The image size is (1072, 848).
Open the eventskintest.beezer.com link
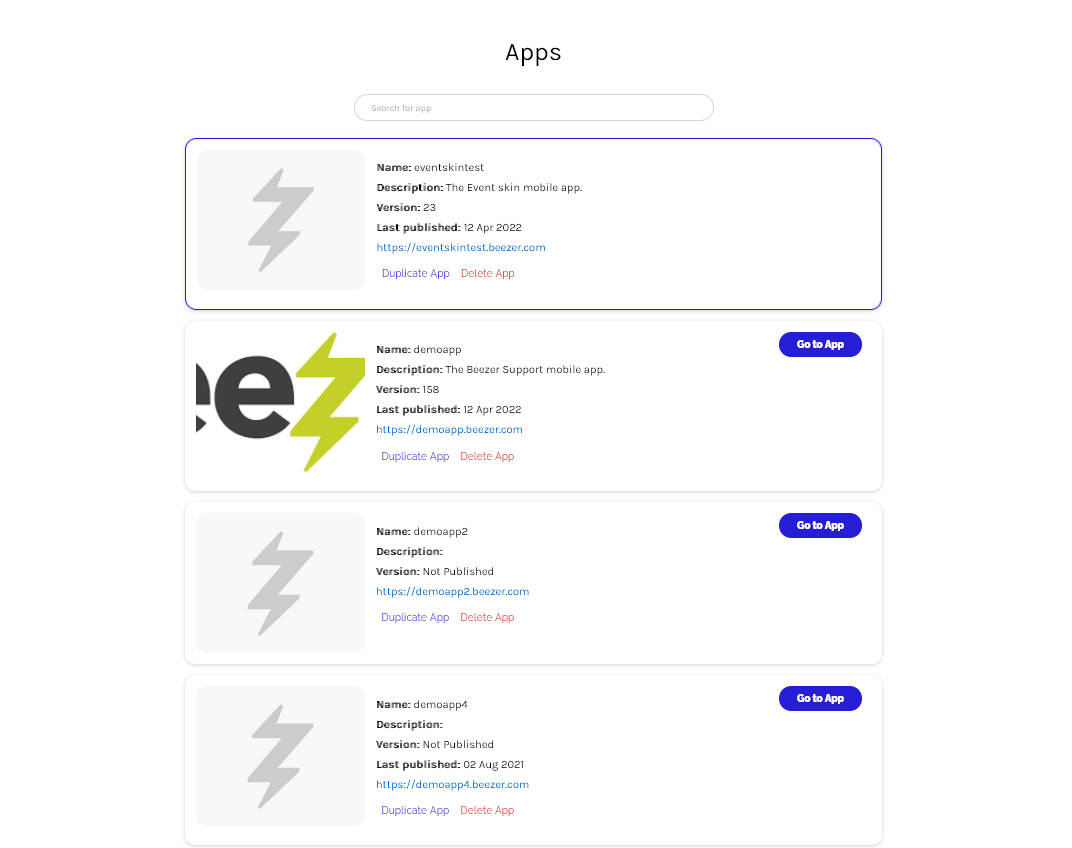click(x=461, y=248)
